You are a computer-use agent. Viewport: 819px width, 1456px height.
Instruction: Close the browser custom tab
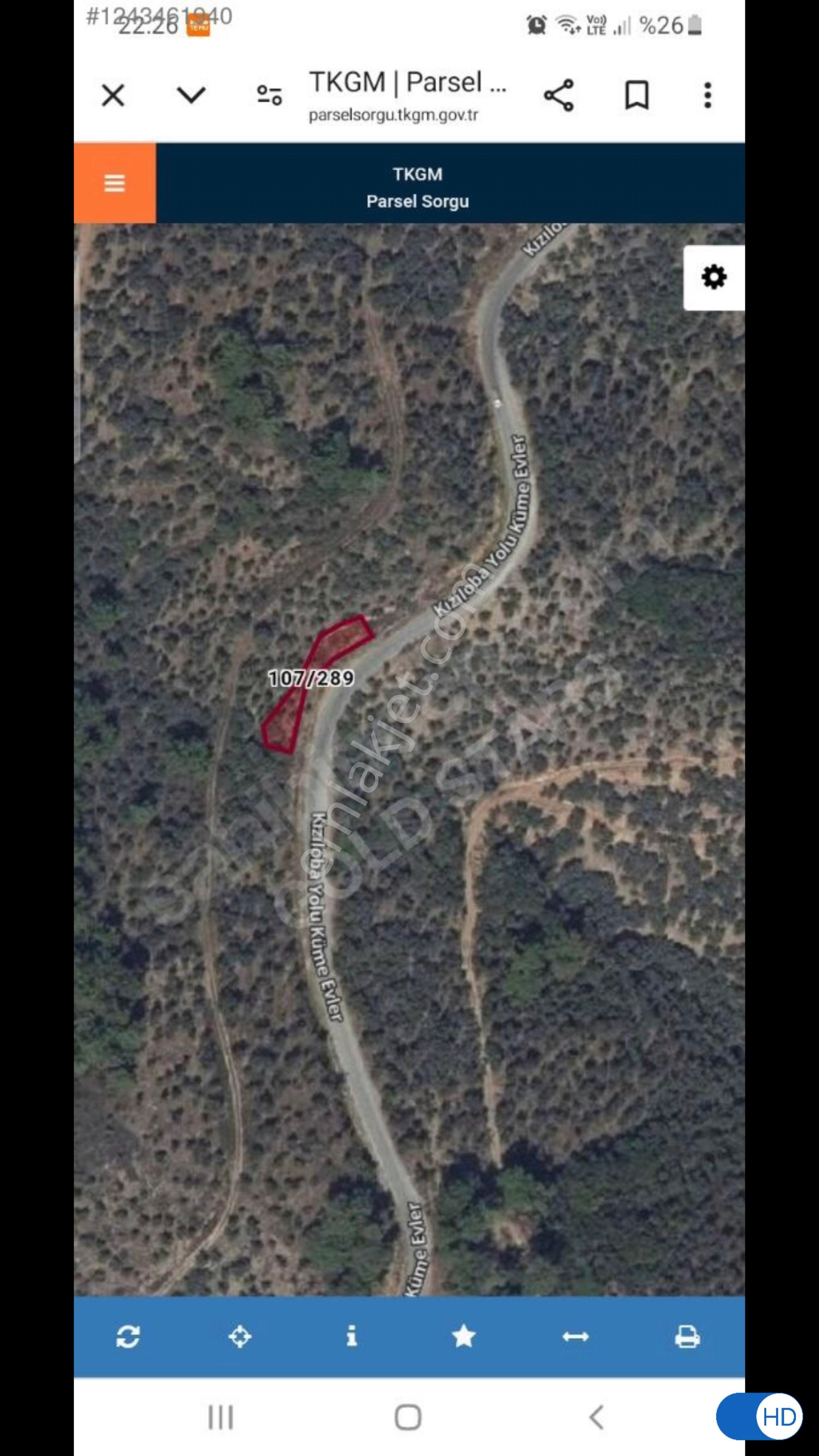click(x=113, y=95)
